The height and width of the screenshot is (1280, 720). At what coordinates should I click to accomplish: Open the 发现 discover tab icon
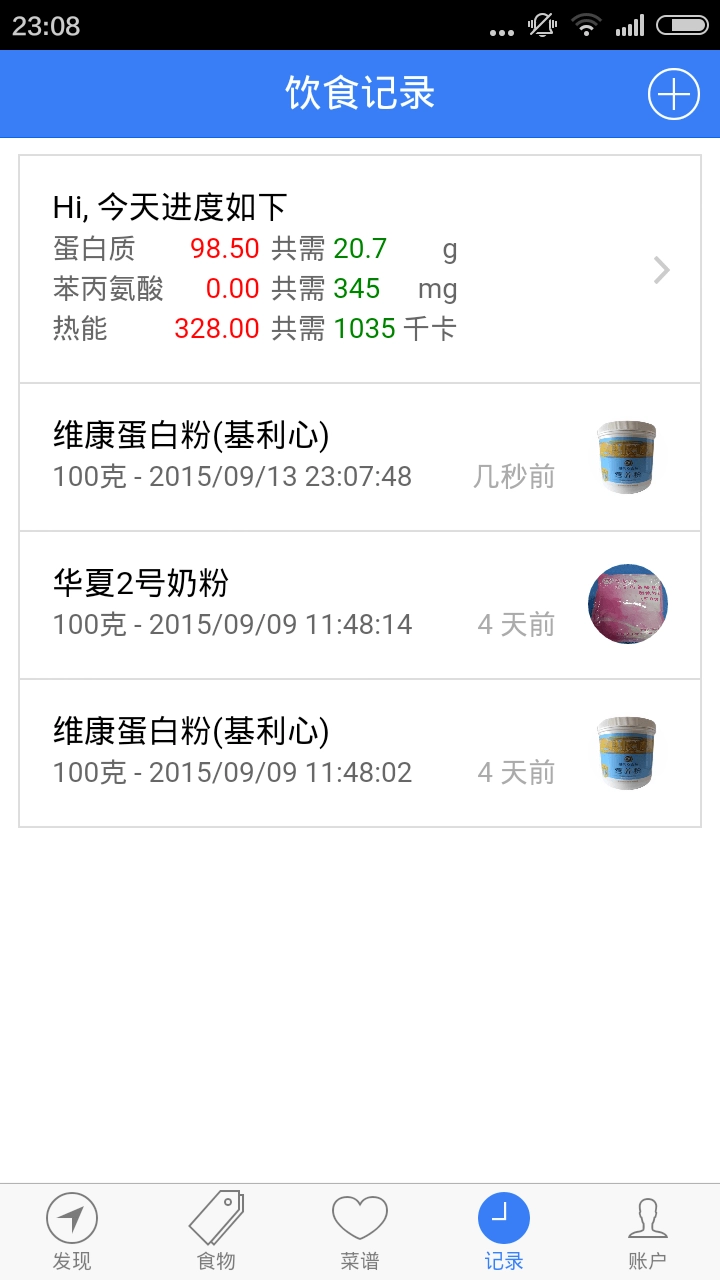[x=71, y=1219]
